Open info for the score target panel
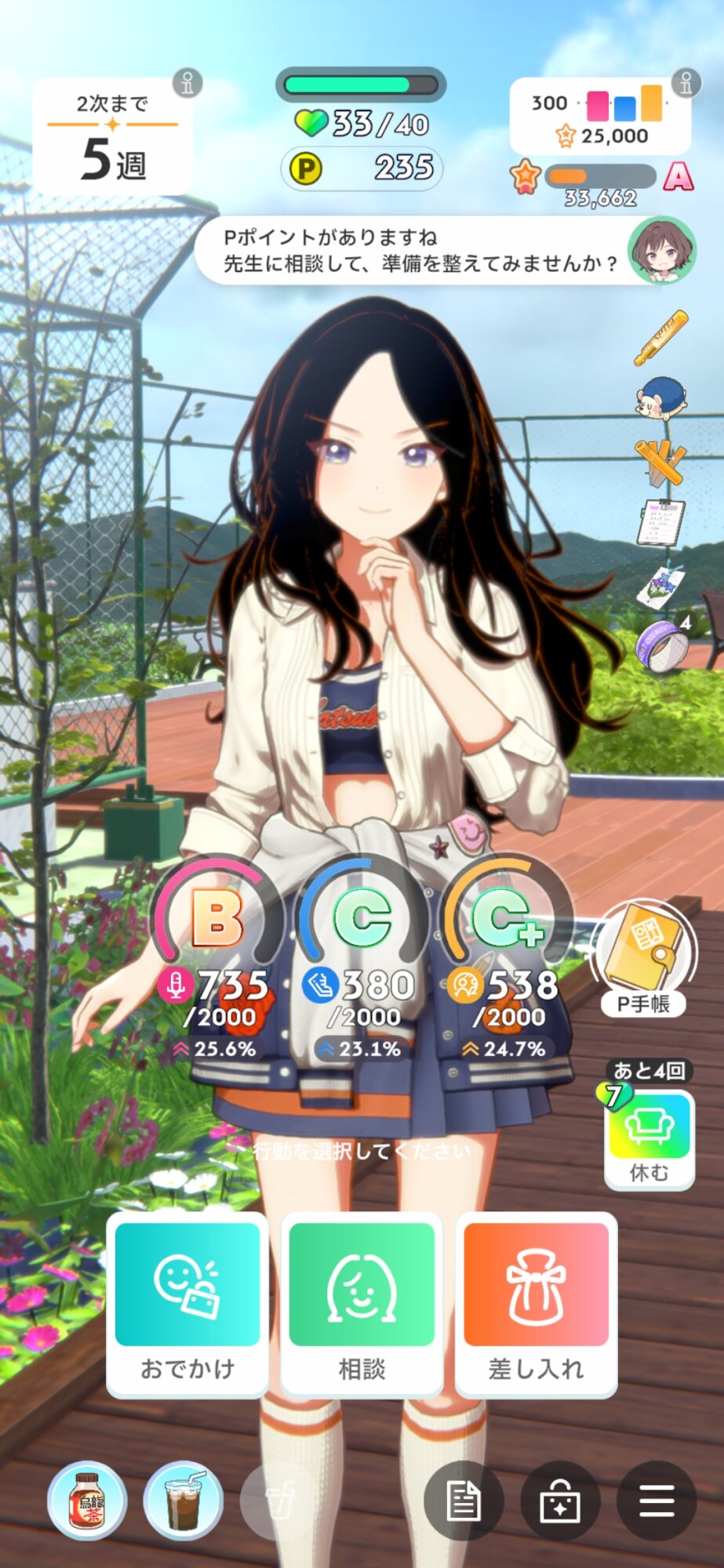 pos(686,82)
